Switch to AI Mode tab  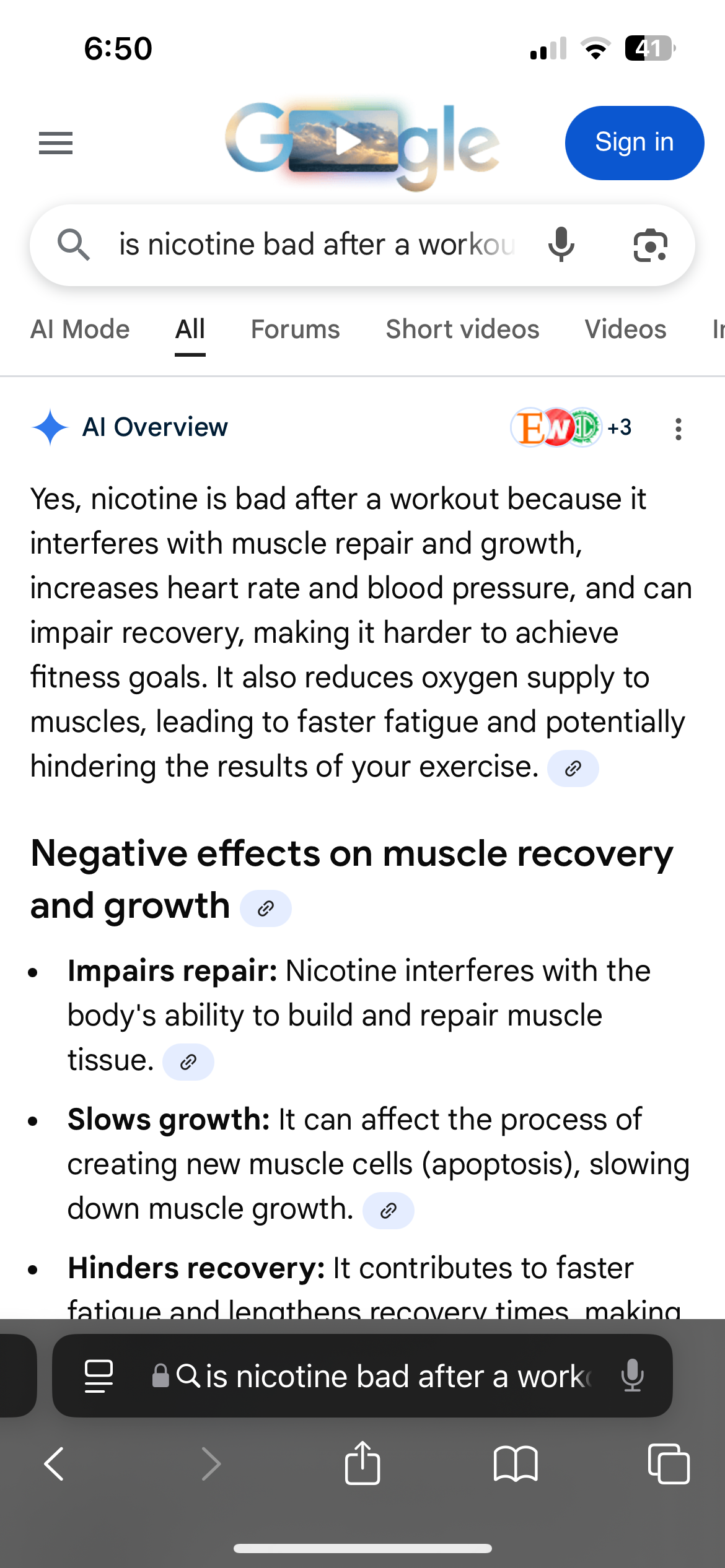[80, 329]
